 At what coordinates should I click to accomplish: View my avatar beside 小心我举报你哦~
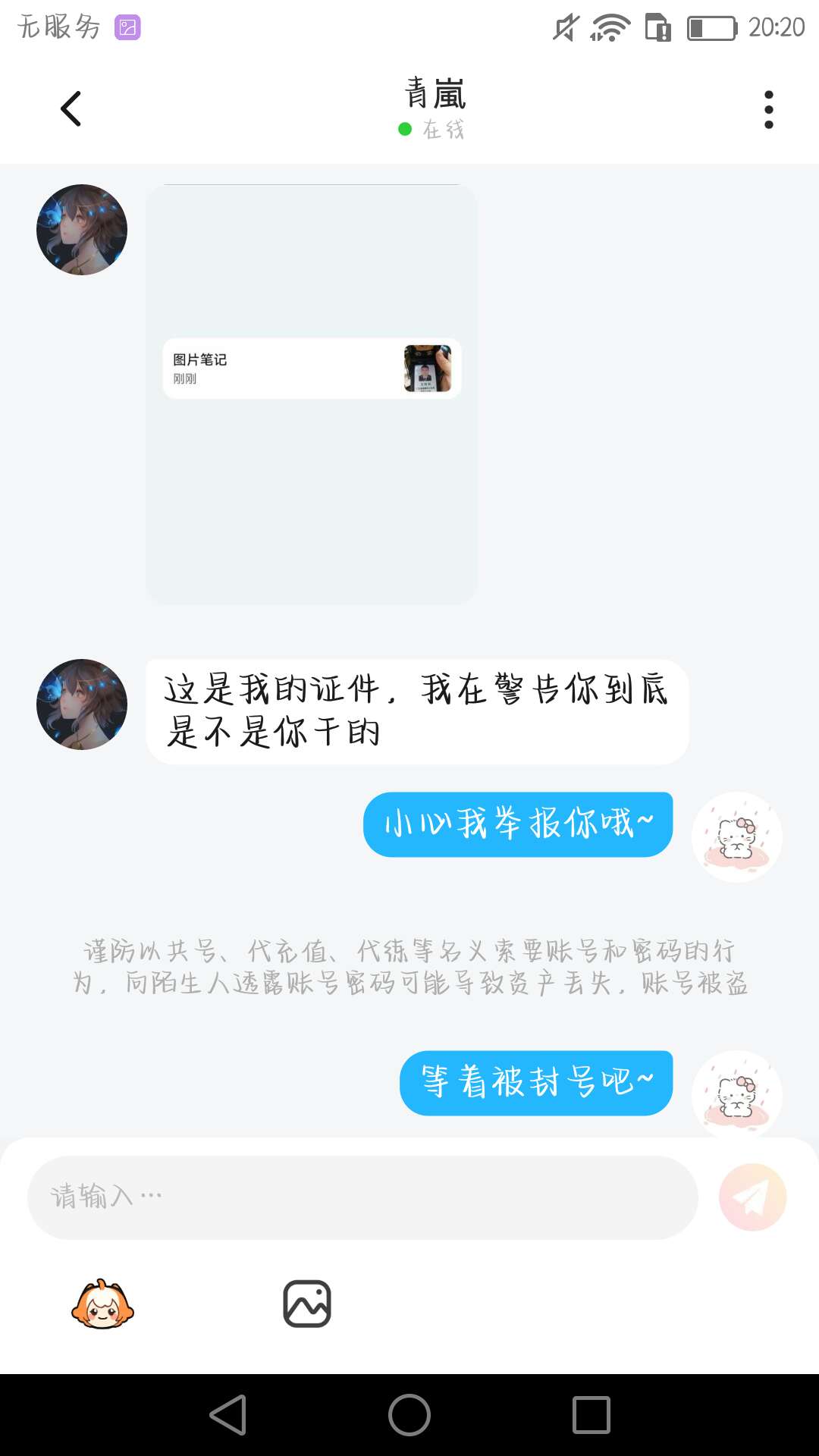737,837
